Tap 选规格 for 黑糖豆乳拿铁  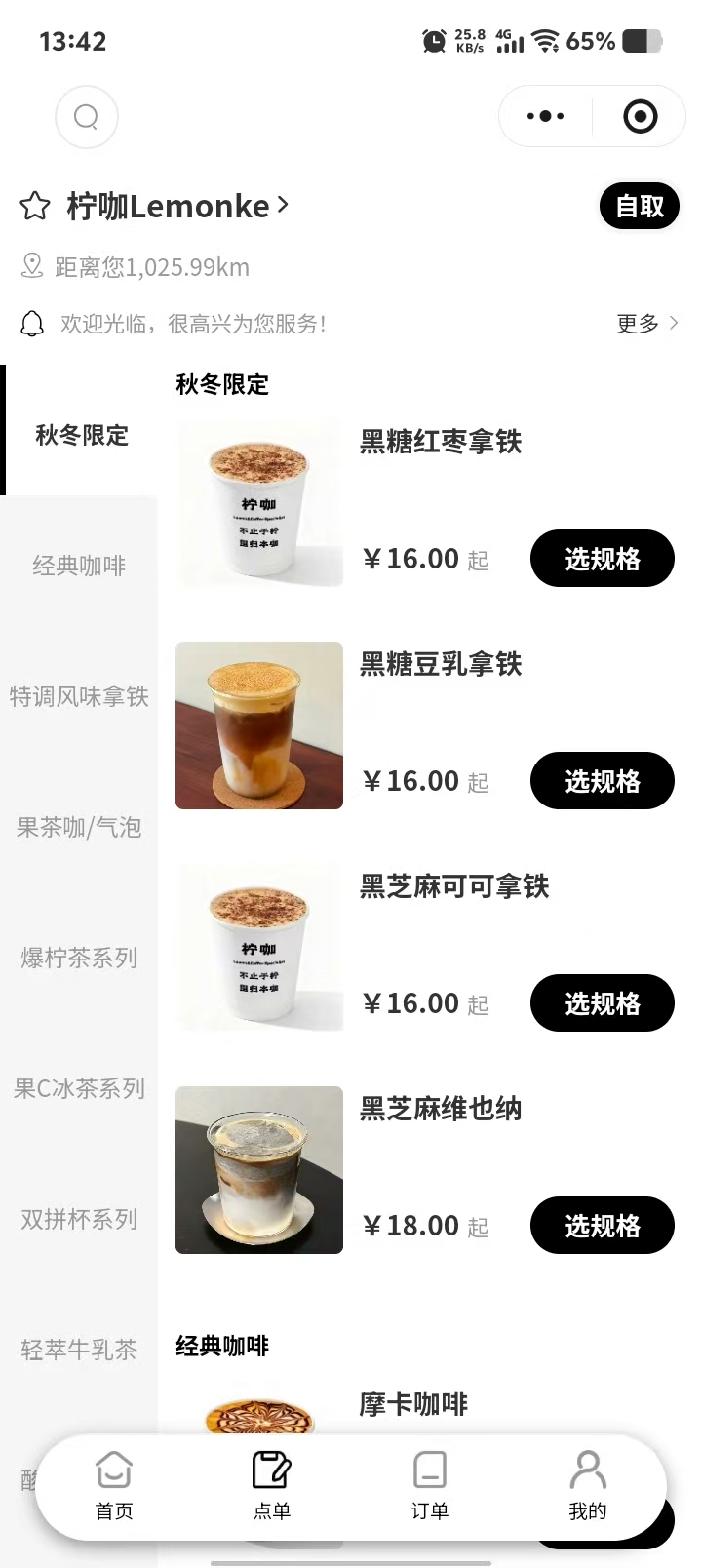[602, 781]
